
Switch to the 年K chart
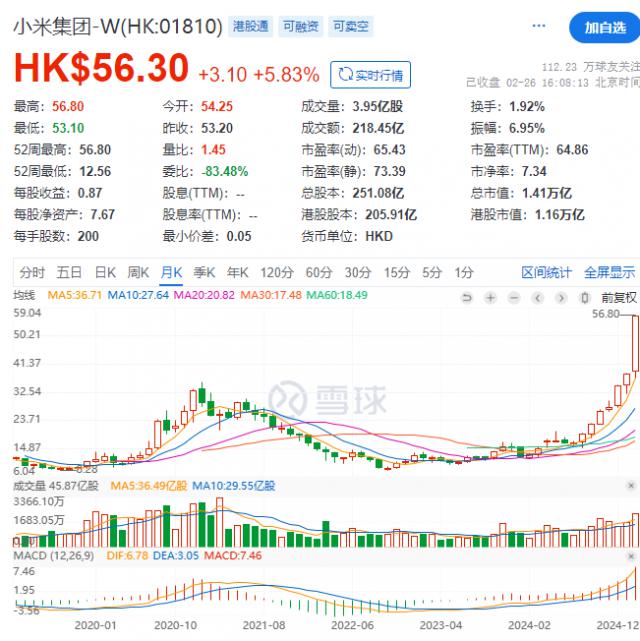(x=237, y=272)
